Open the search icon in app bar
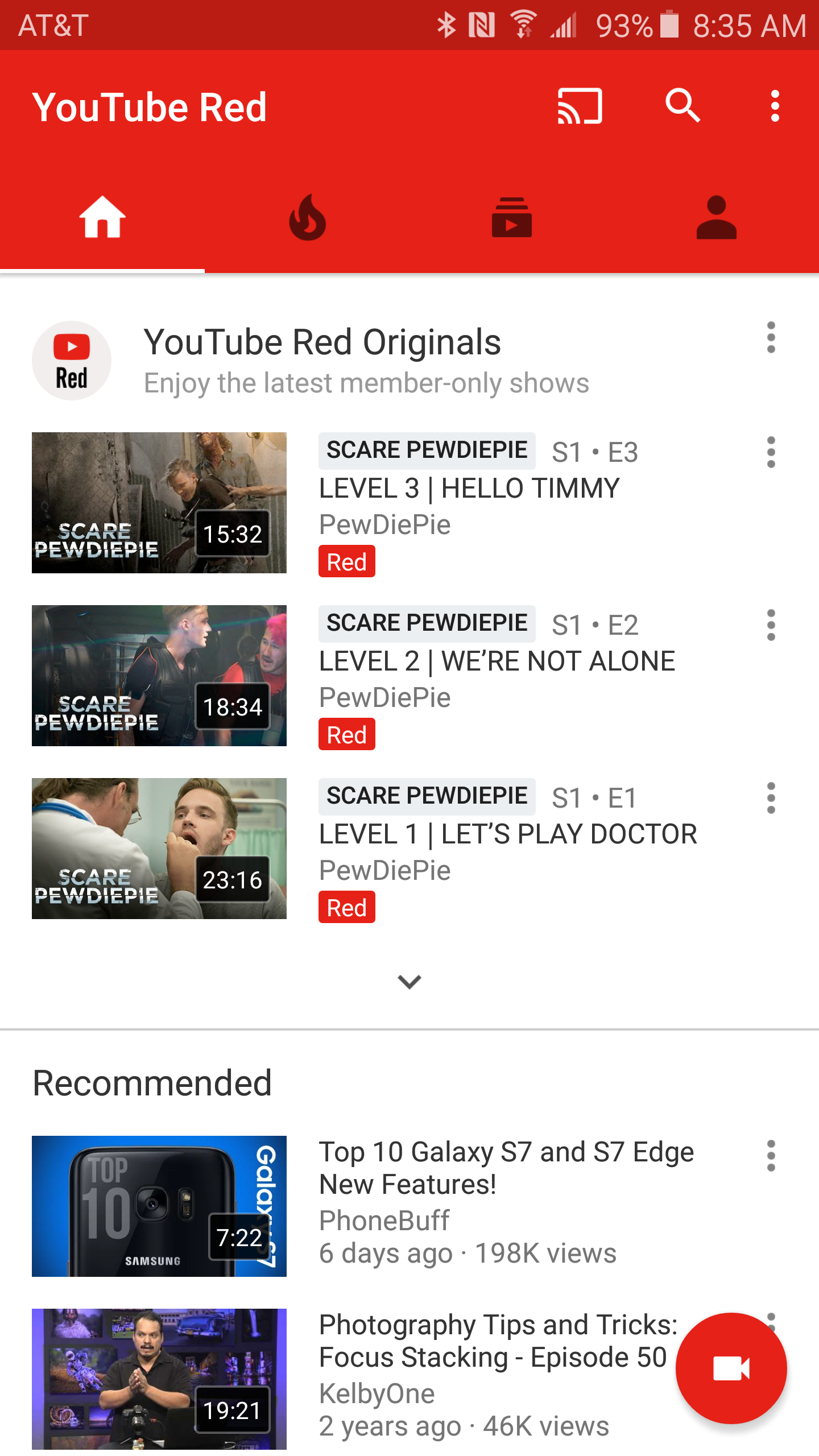The height and width of the screenshot is (1456, 819). click(682, 106)
